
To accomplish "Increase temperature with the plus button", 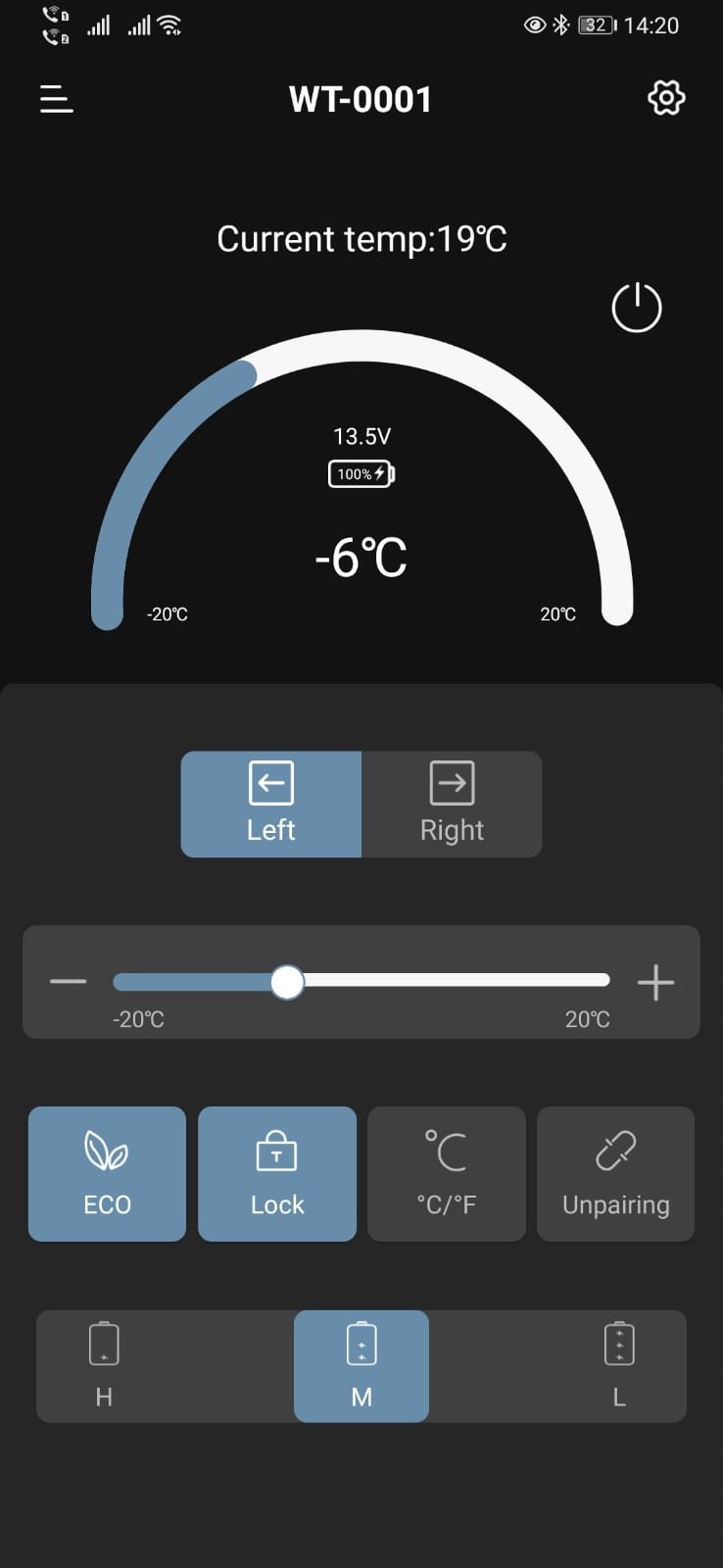I will click(655, 982).
